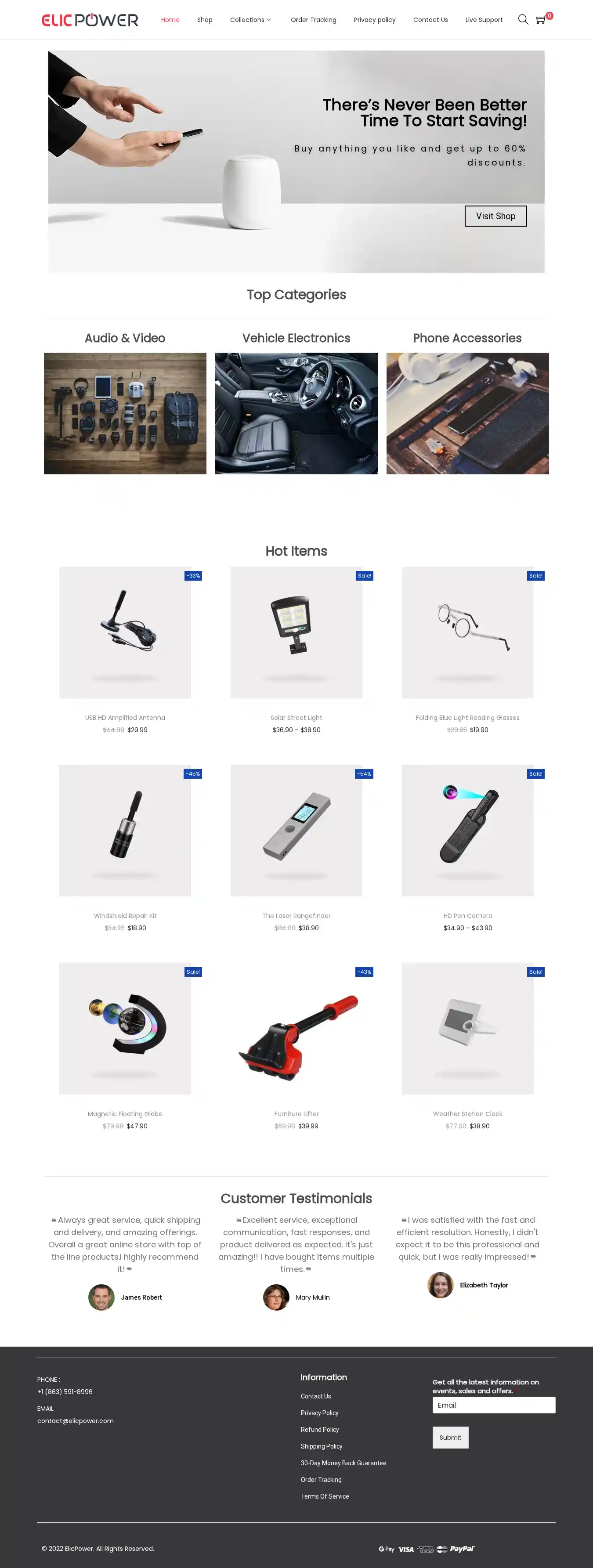Open the HD Pen Camera product

(x=467, y=915)
